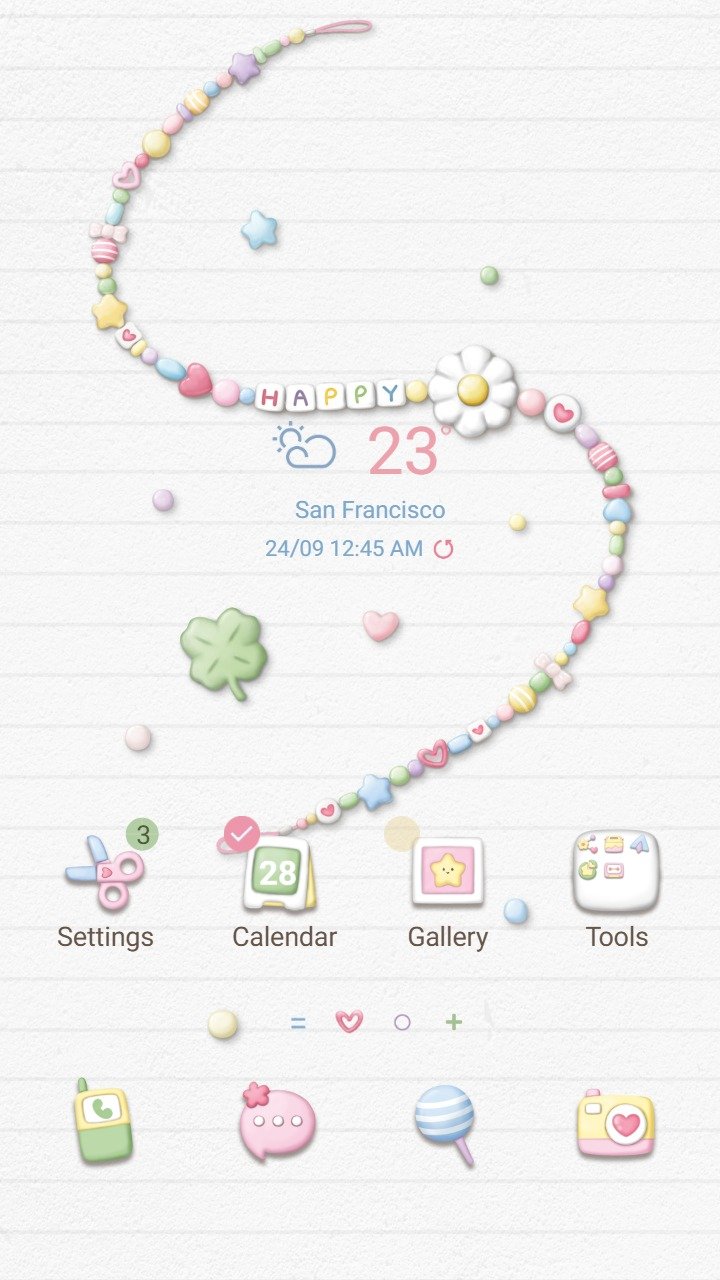Viewport: 720px width, 1280px height.
Task: Go to the heart page indicator
Action: 348,1022
